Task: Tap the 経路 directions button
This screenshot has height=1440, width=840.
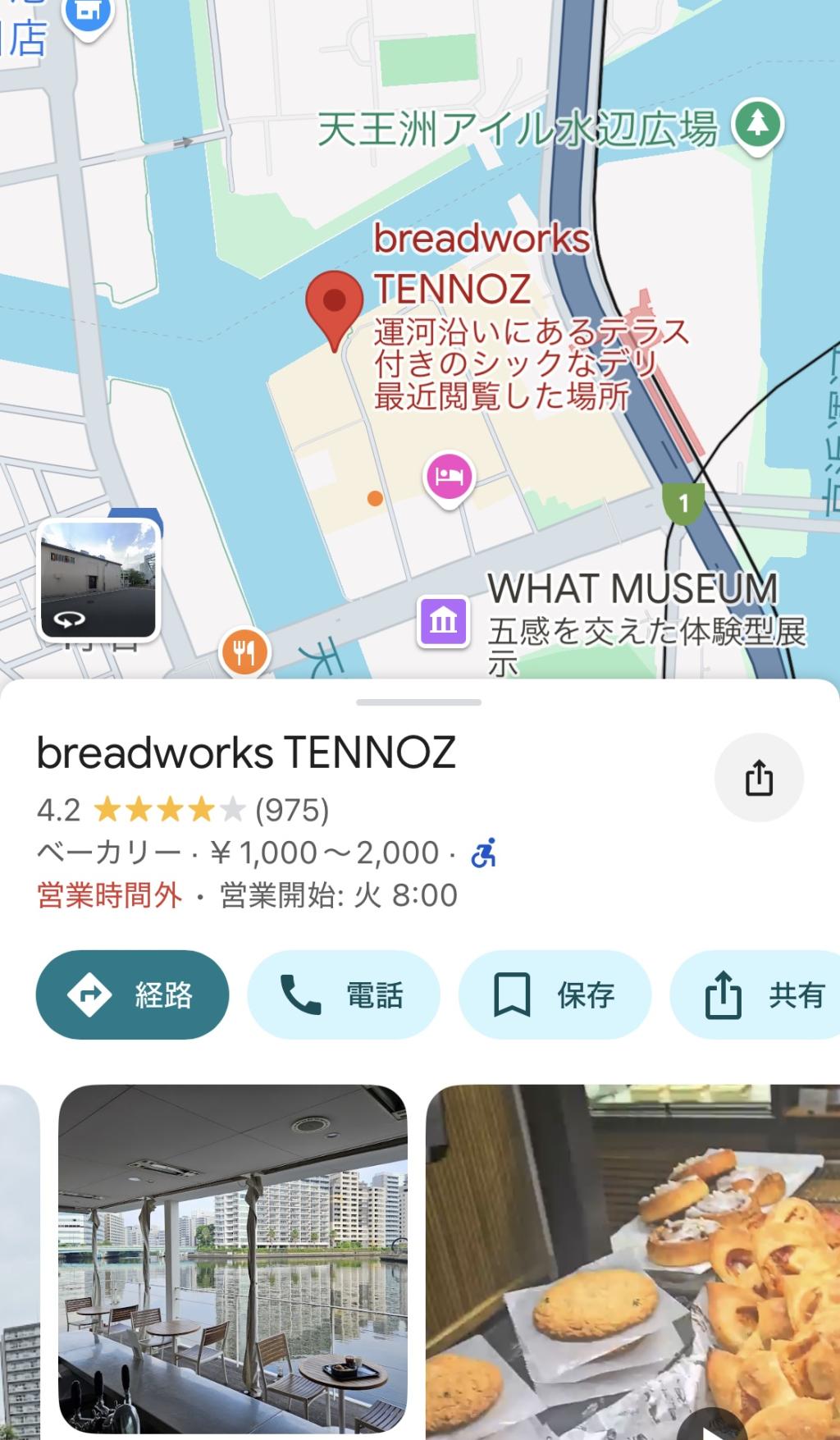Action: (x=132, y=994)
